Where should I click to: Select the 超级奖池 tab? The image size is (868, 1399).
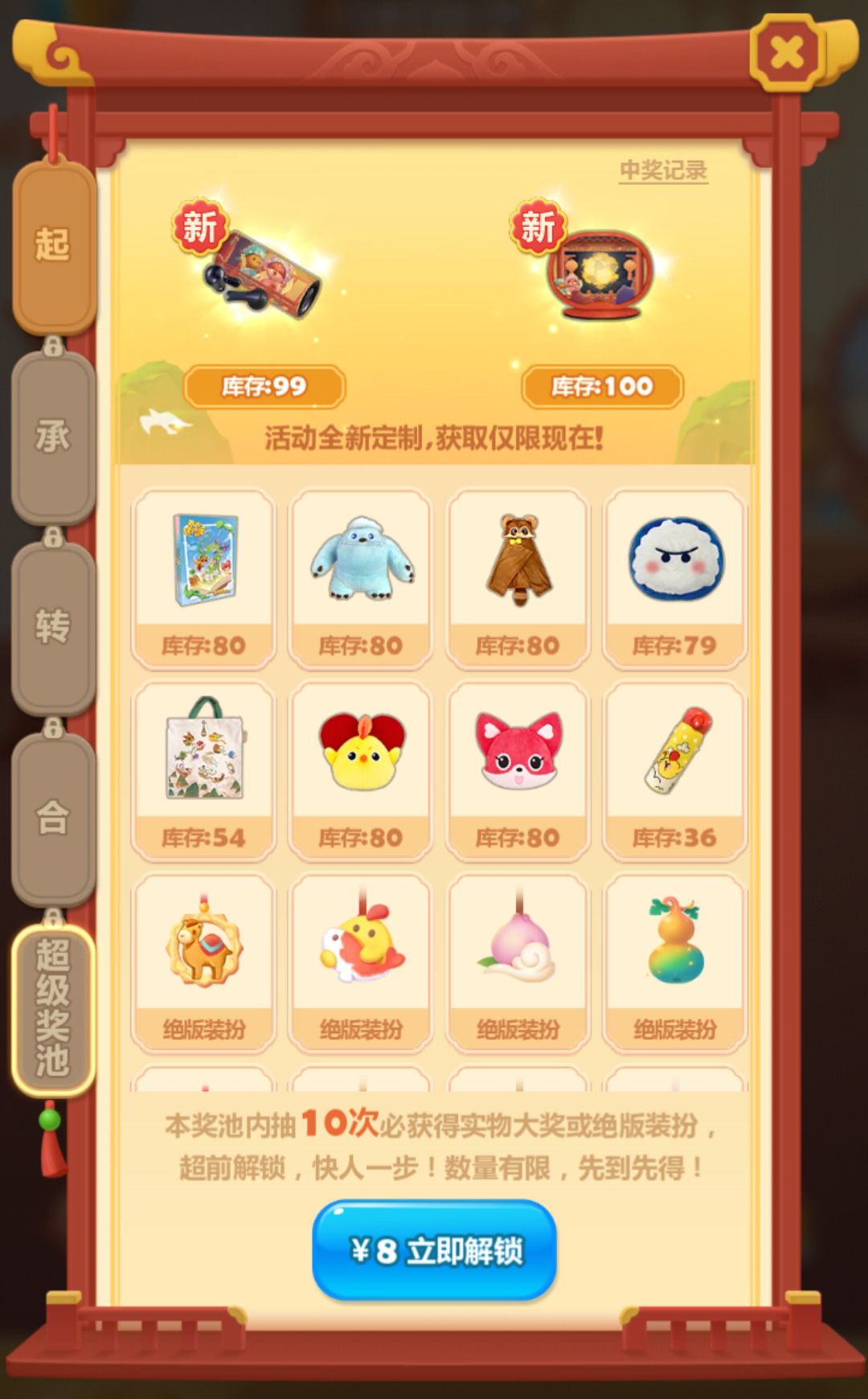50,997
